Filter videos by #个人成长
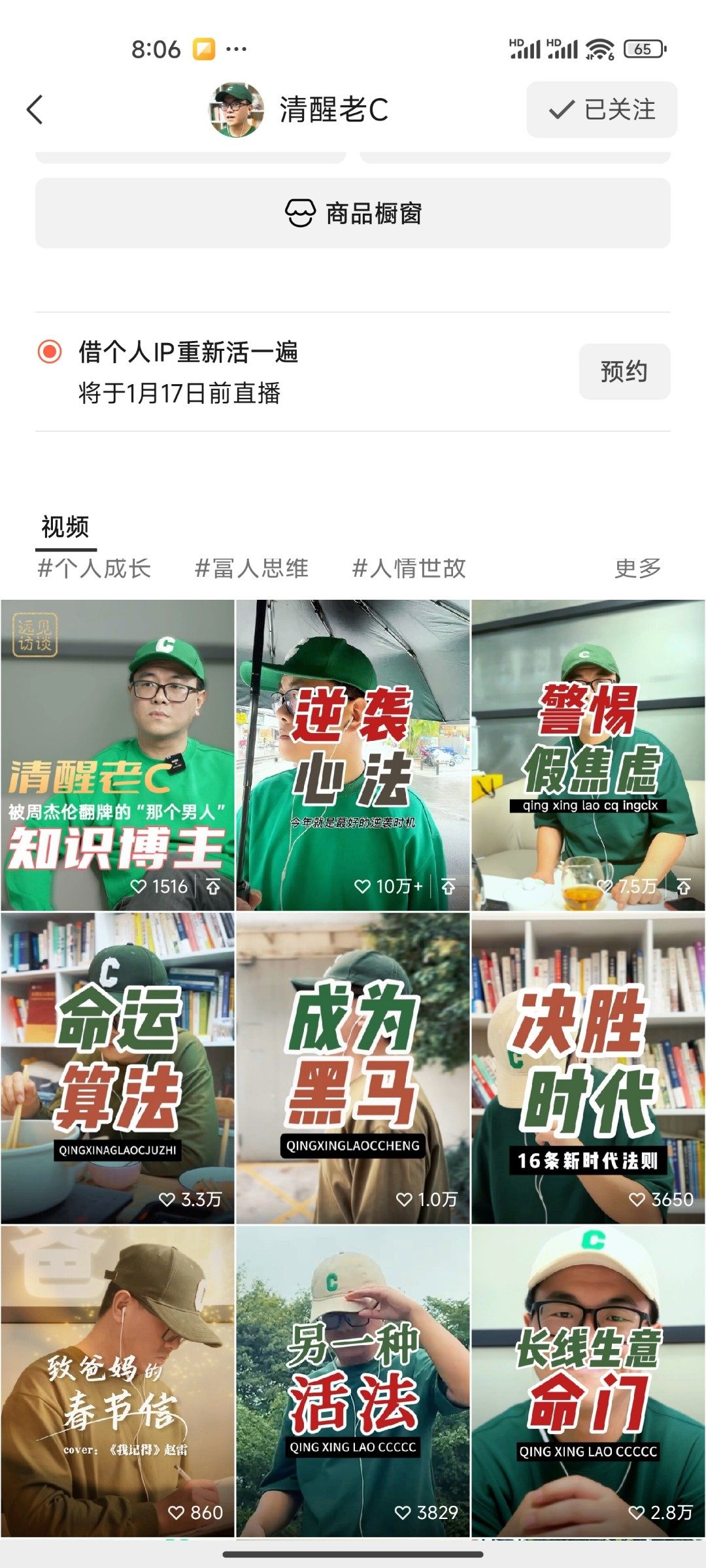 pyautogui.click(x=94, y=568)
